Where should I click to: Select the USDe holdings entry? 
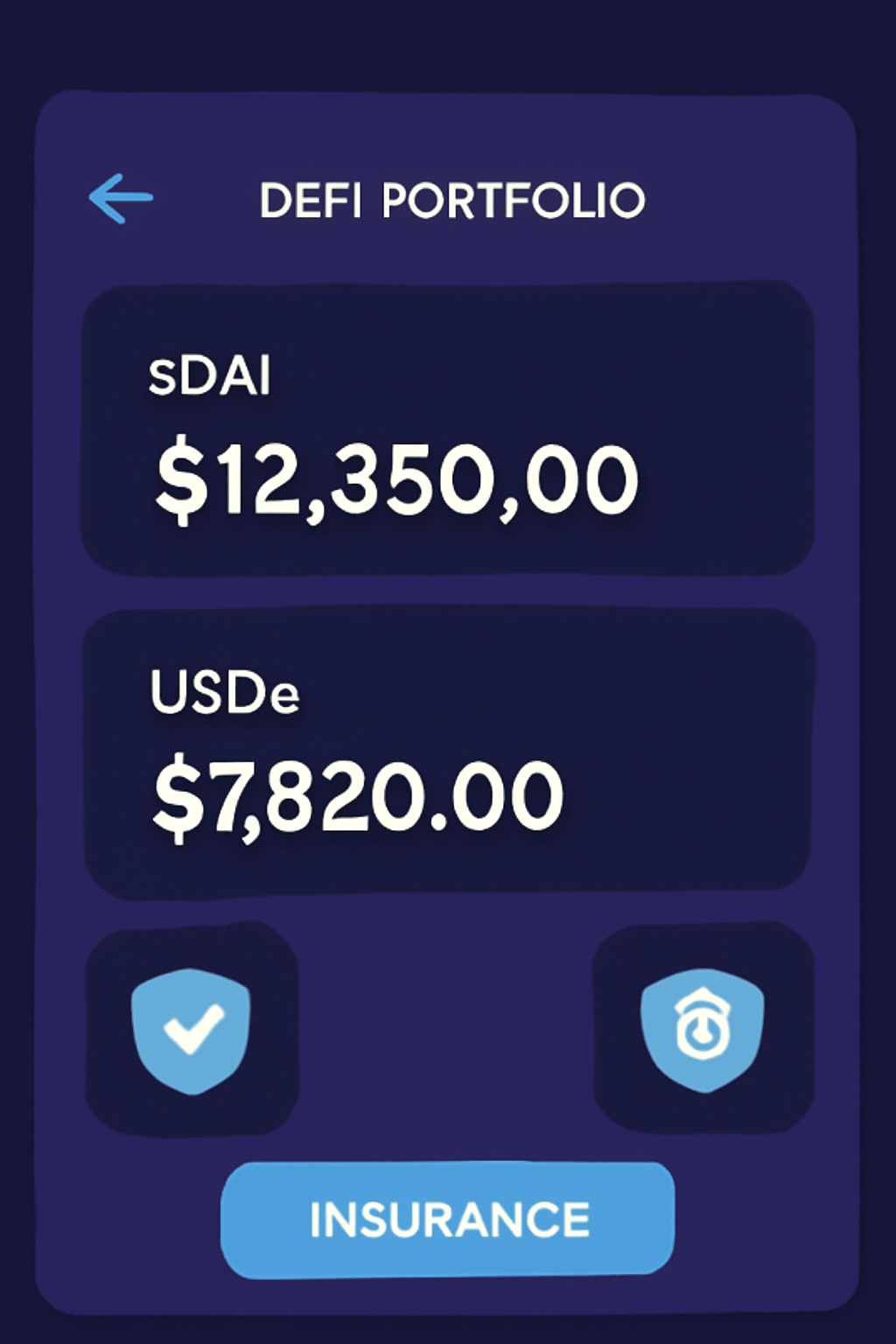coord(448,752)
